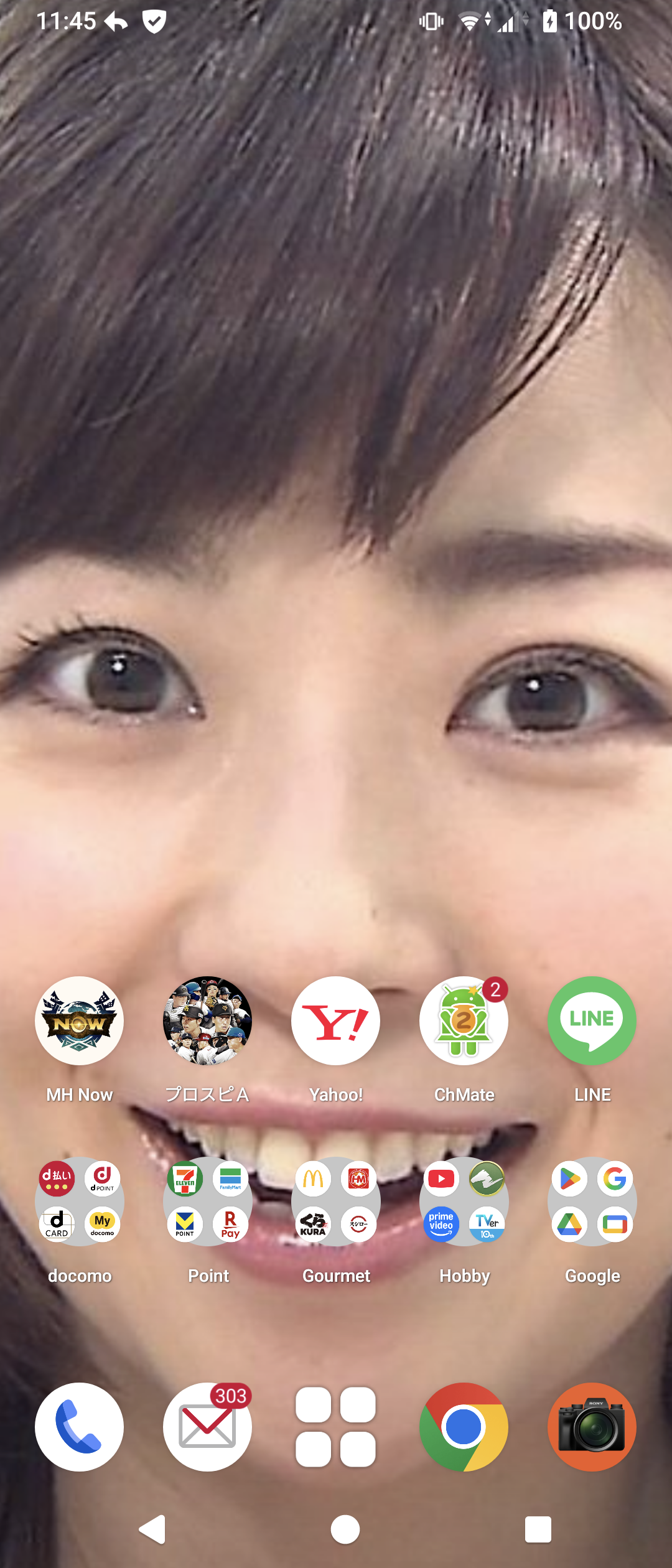This screenshot has width=672, height=1568.
Task: Open the MH Now game
Action: pyautogui.click(x=79, y=1020)
